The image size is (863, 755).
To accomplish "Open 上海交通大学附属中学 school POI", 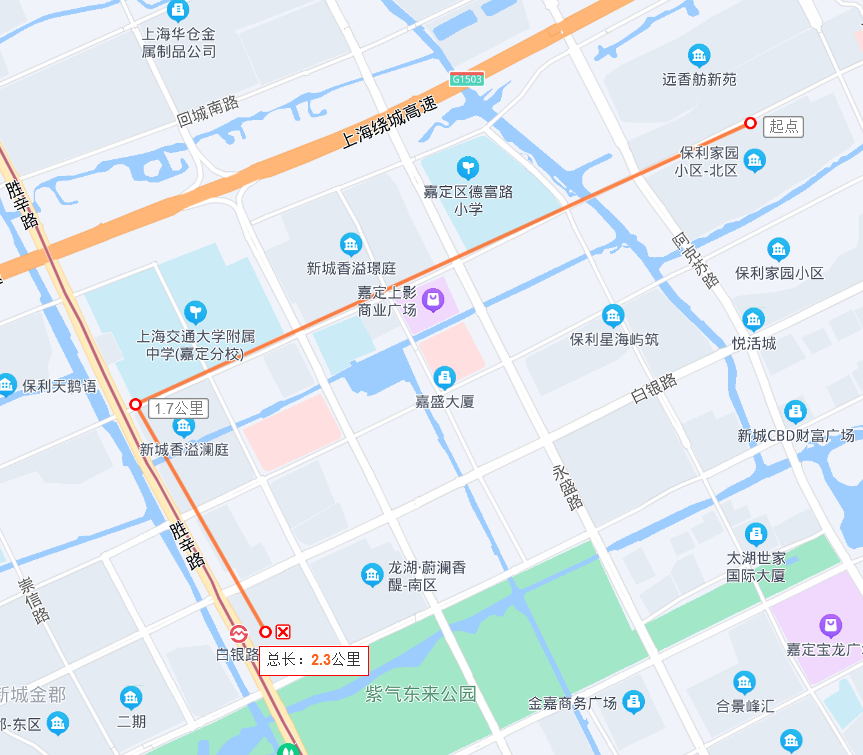I will 197,312.
